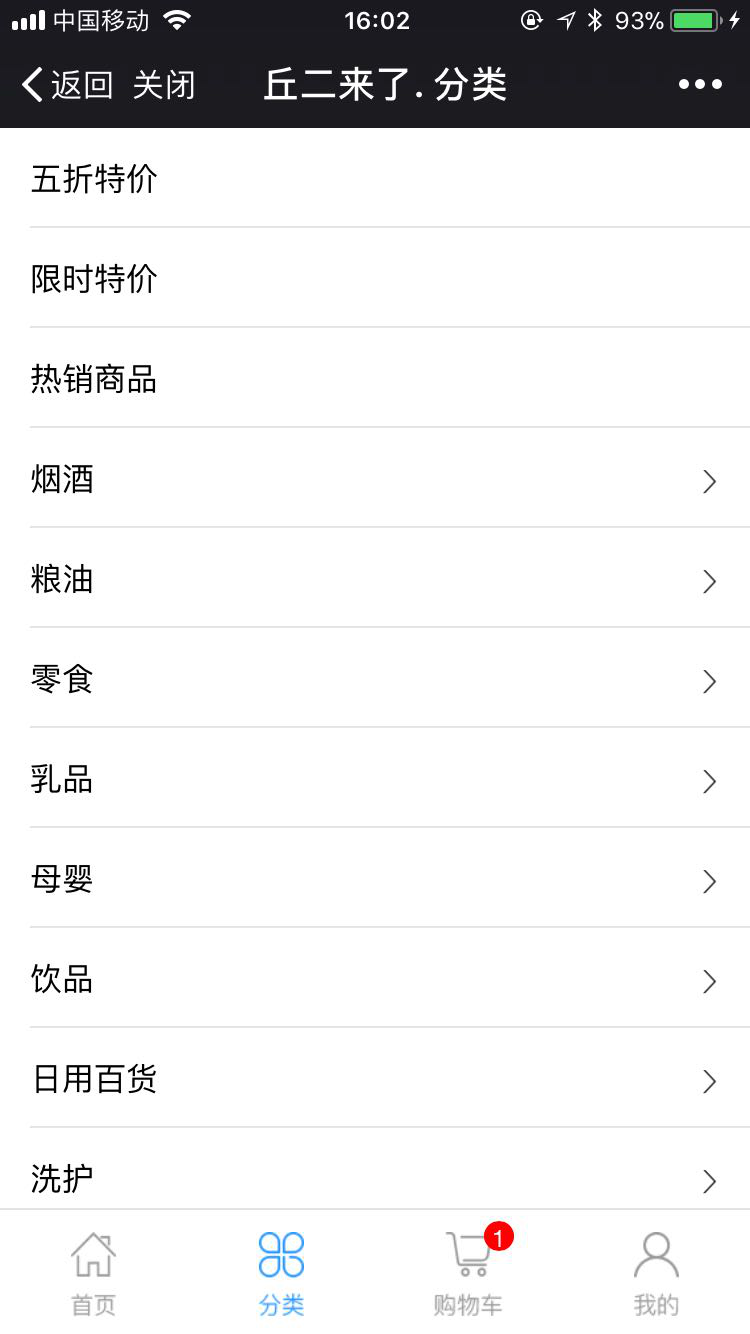Expand the 烟酒 category
Viewport: 750px width, 1334px height.
[x=375, y=480]
